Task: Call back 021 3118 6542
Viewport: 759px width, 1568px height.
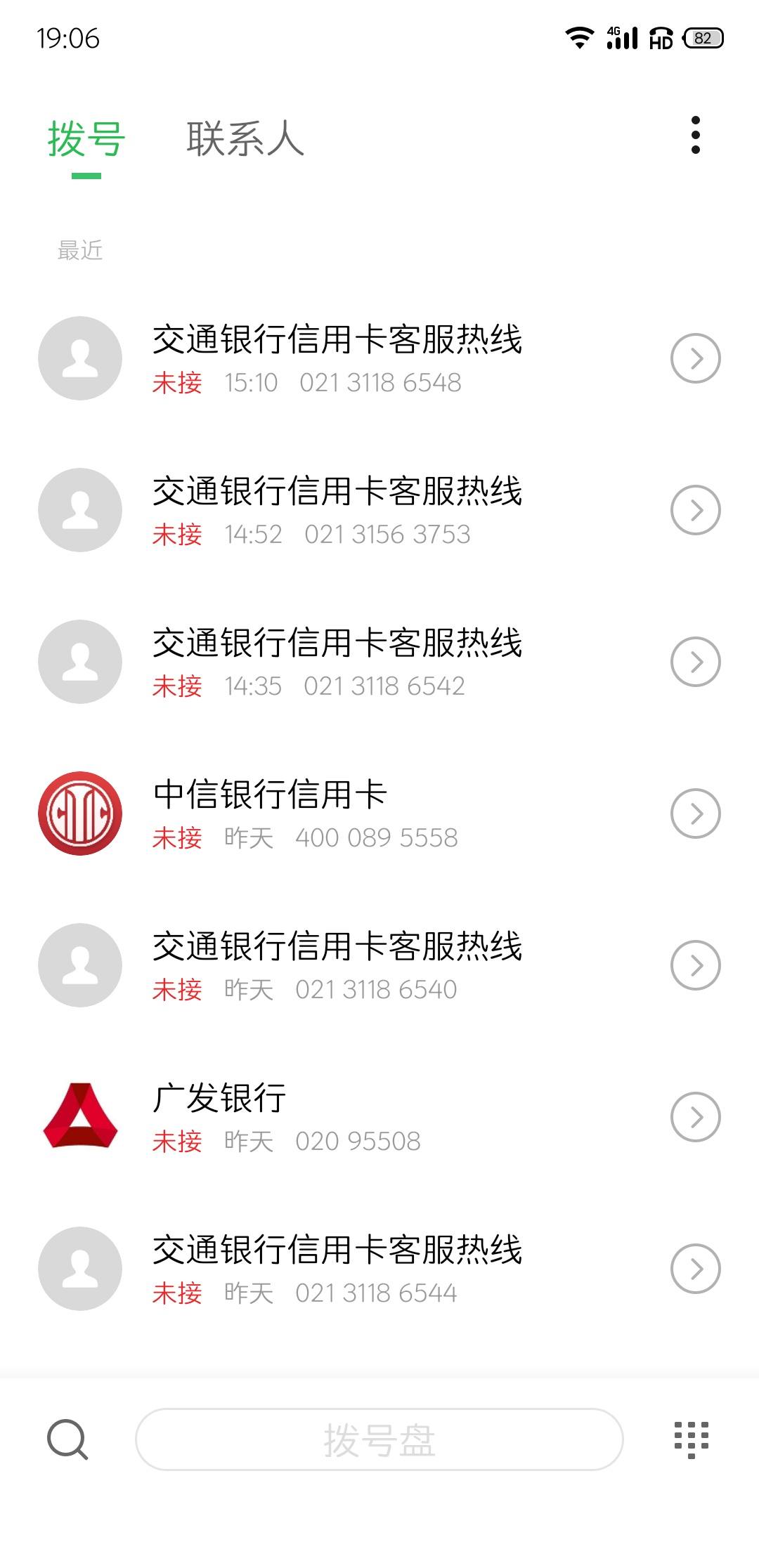Action: point(337,662)
